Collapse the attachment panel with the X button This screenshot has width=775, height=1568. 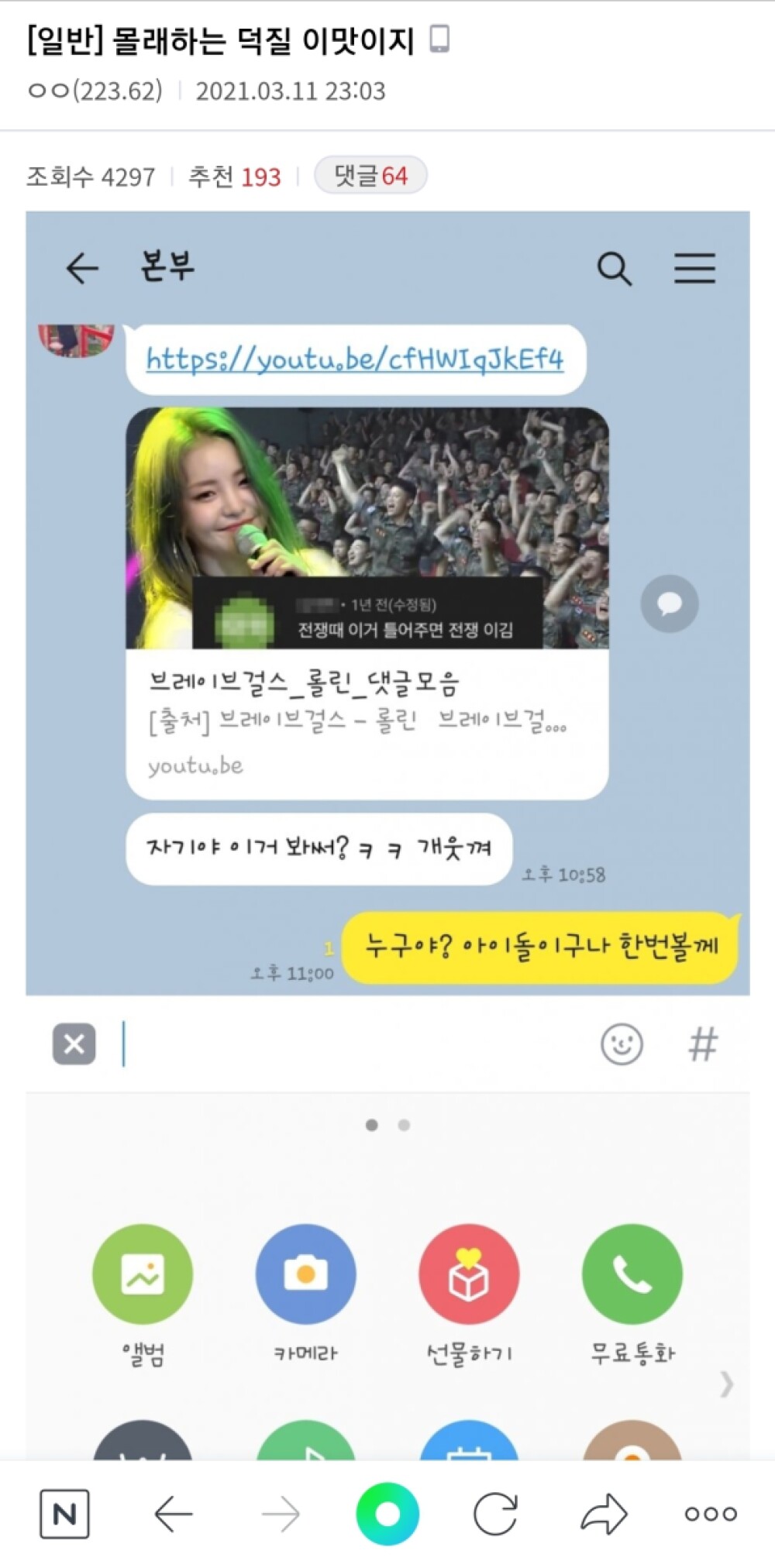tap(74, 1044)
